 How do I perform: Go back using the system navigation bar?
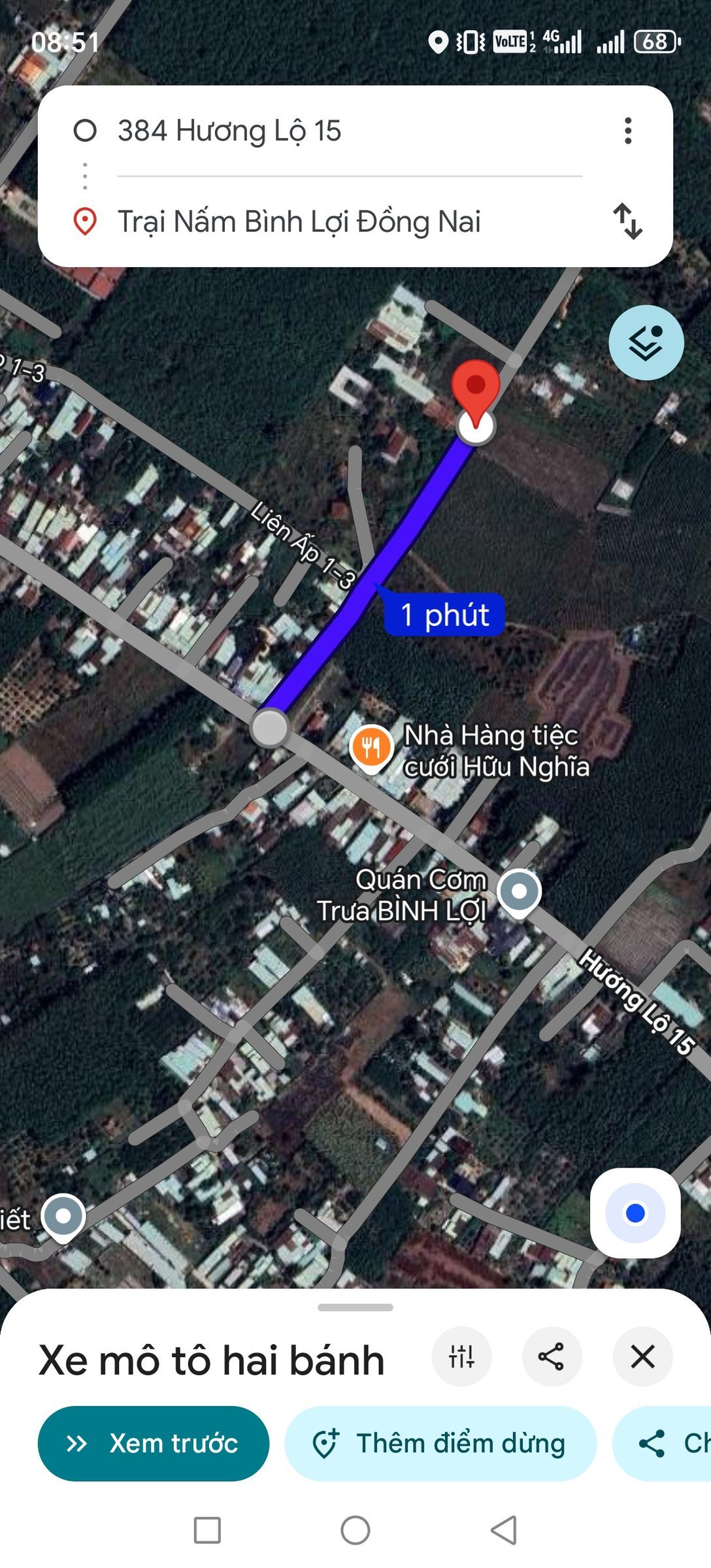pos(504,1529)
